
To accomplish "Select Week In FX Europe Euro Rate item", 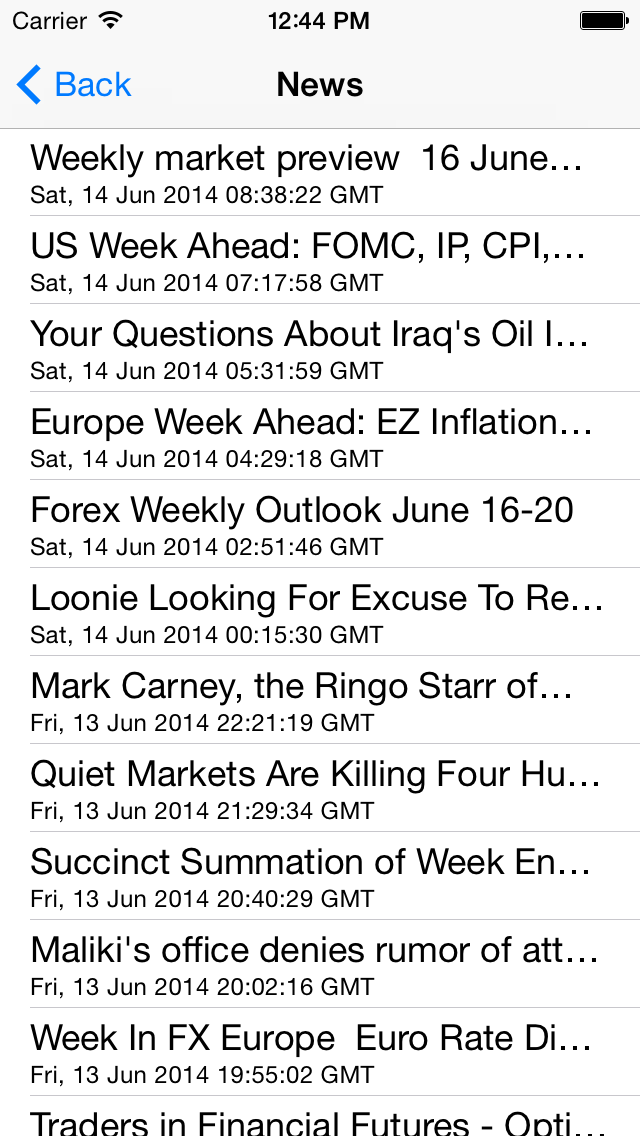I will click(x=320, y=1052).
